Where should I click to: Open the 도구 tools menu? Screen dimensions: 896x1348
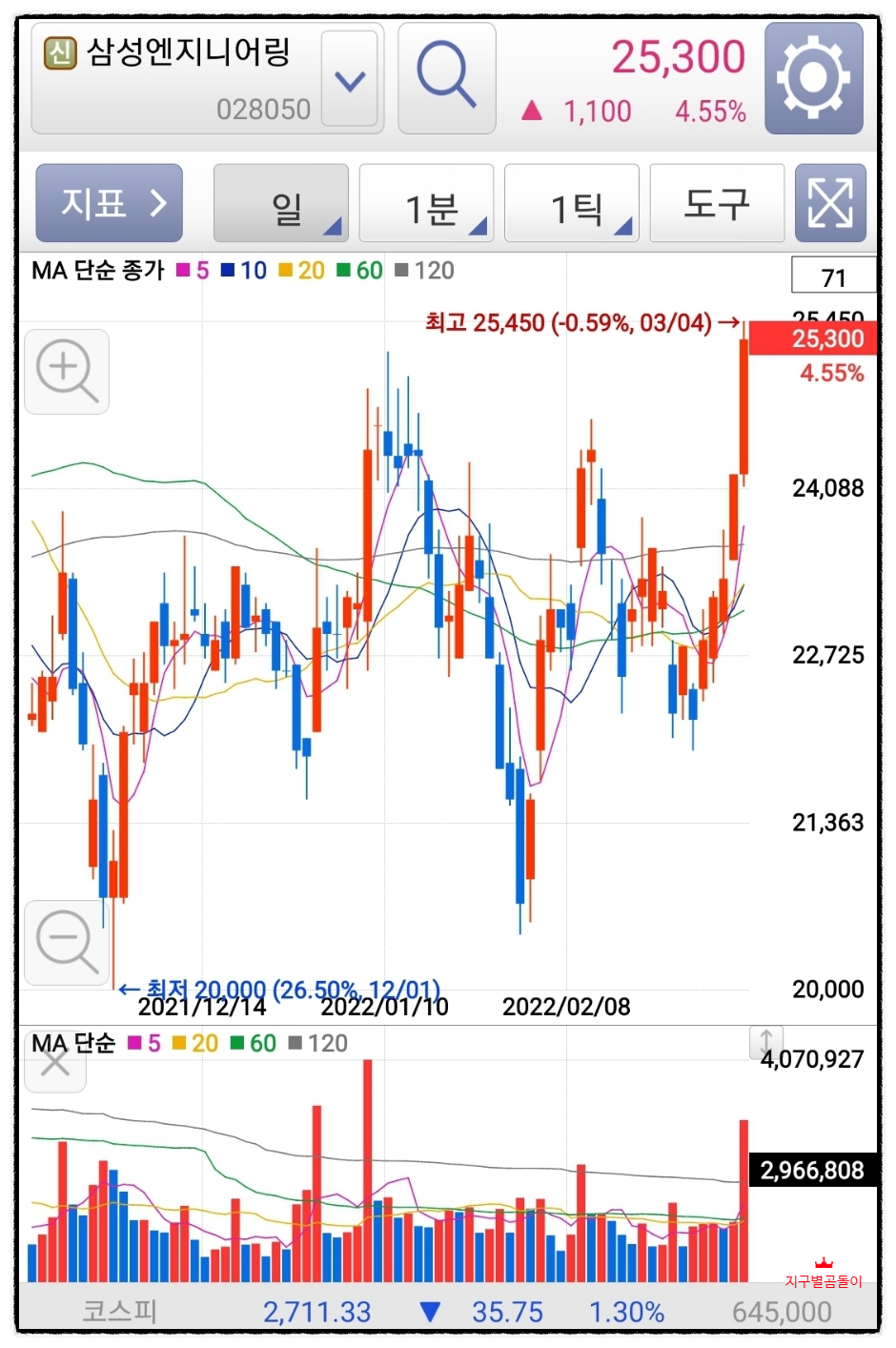[x=717, y=204]
